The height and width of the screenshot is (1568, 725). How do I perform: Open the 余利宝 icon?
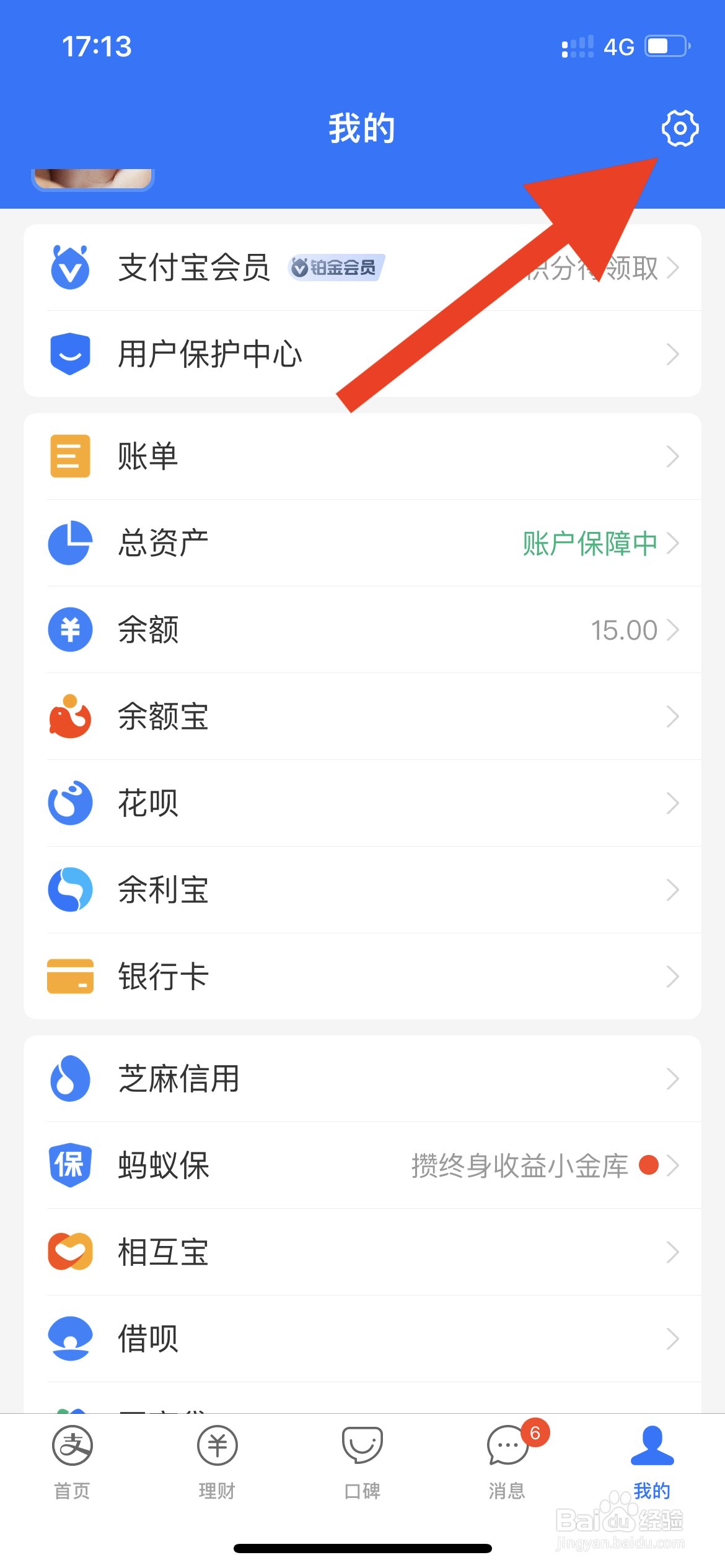point(70,890)
